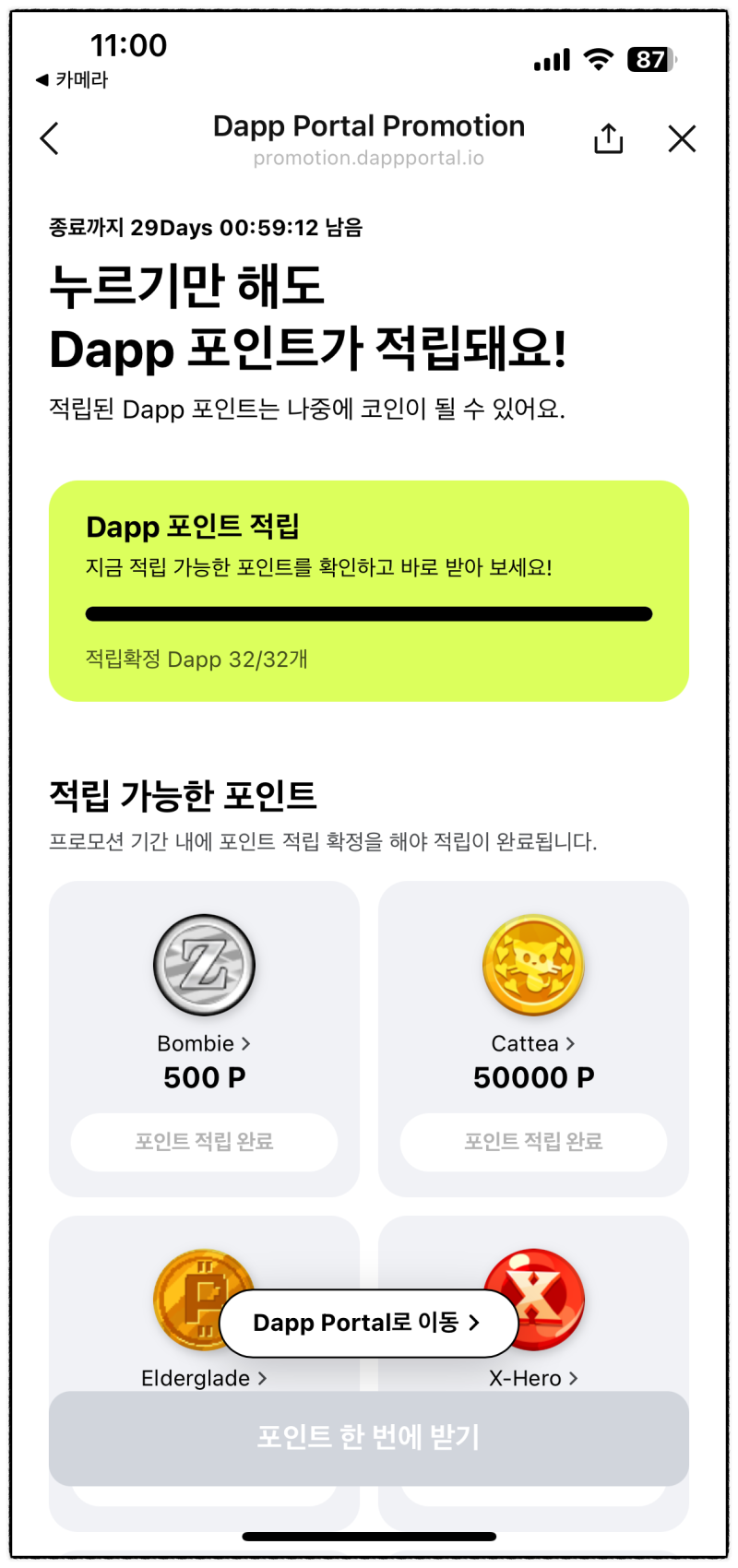Tap the golden Cattea cat coin icon
Screen dimensions: 738x1568
point(532,965)
